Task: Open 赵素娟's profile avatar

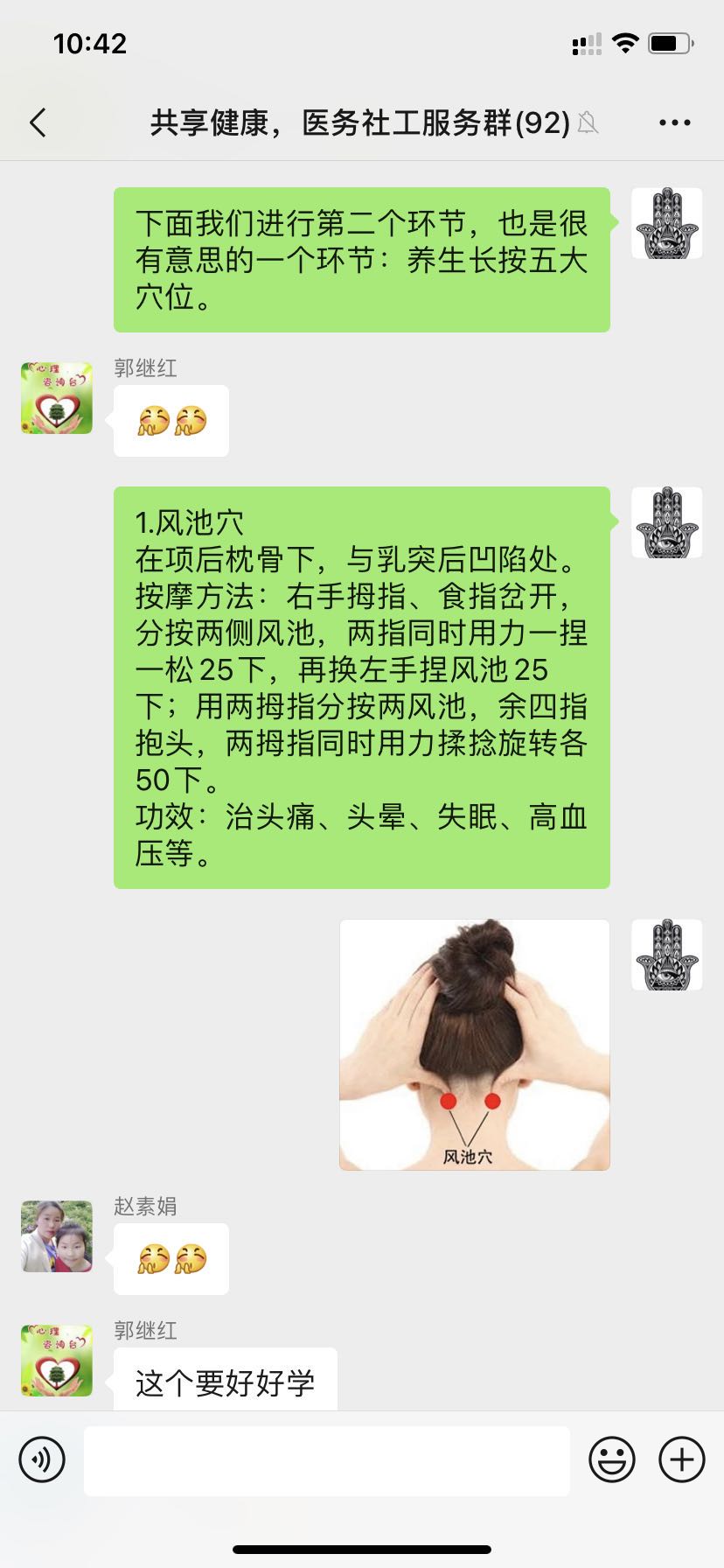Action: coord(57,1235)
